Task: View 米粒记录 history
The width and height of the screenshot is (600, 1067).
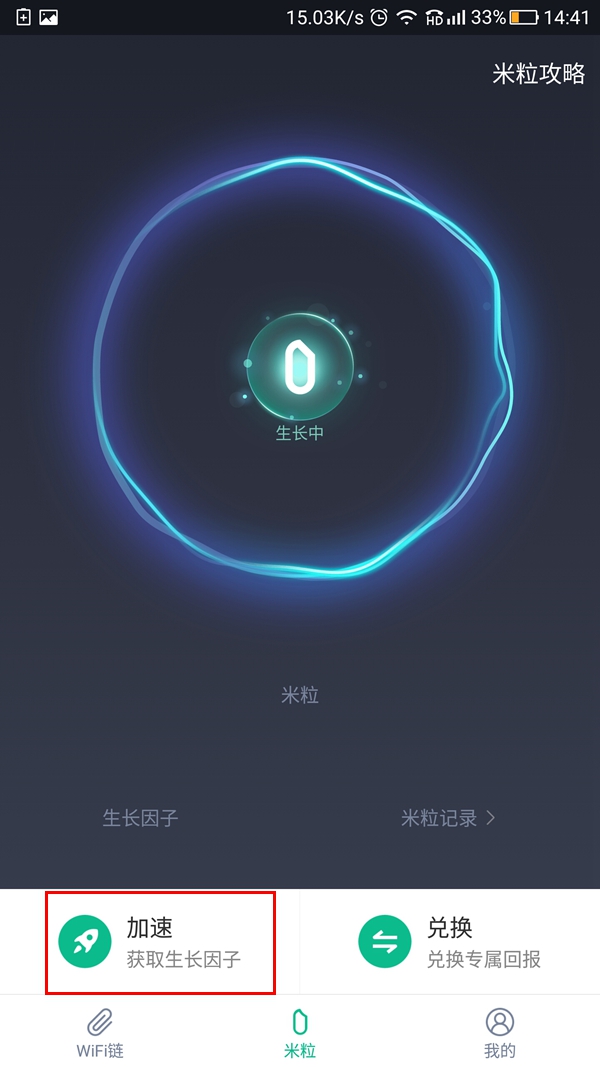Action: pyautogui.click(x=448, y=818)
